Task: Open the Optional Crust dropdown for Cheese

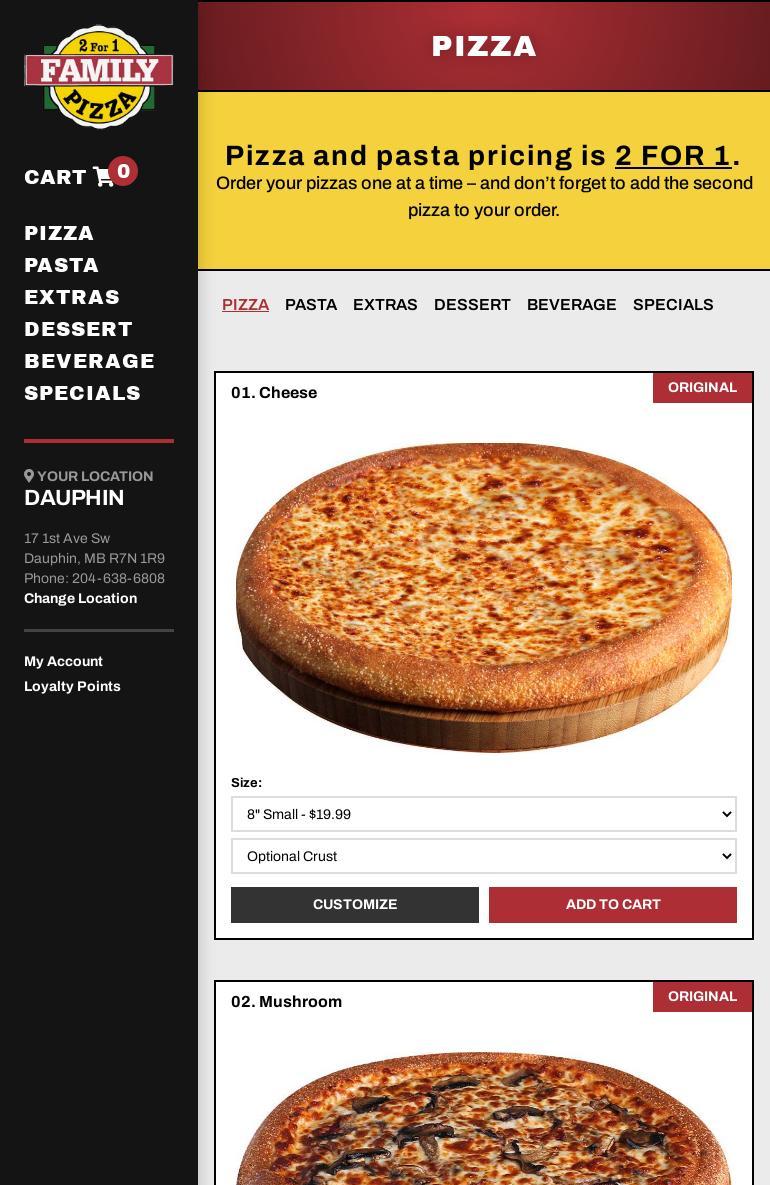Action: (x=484, y=856)
